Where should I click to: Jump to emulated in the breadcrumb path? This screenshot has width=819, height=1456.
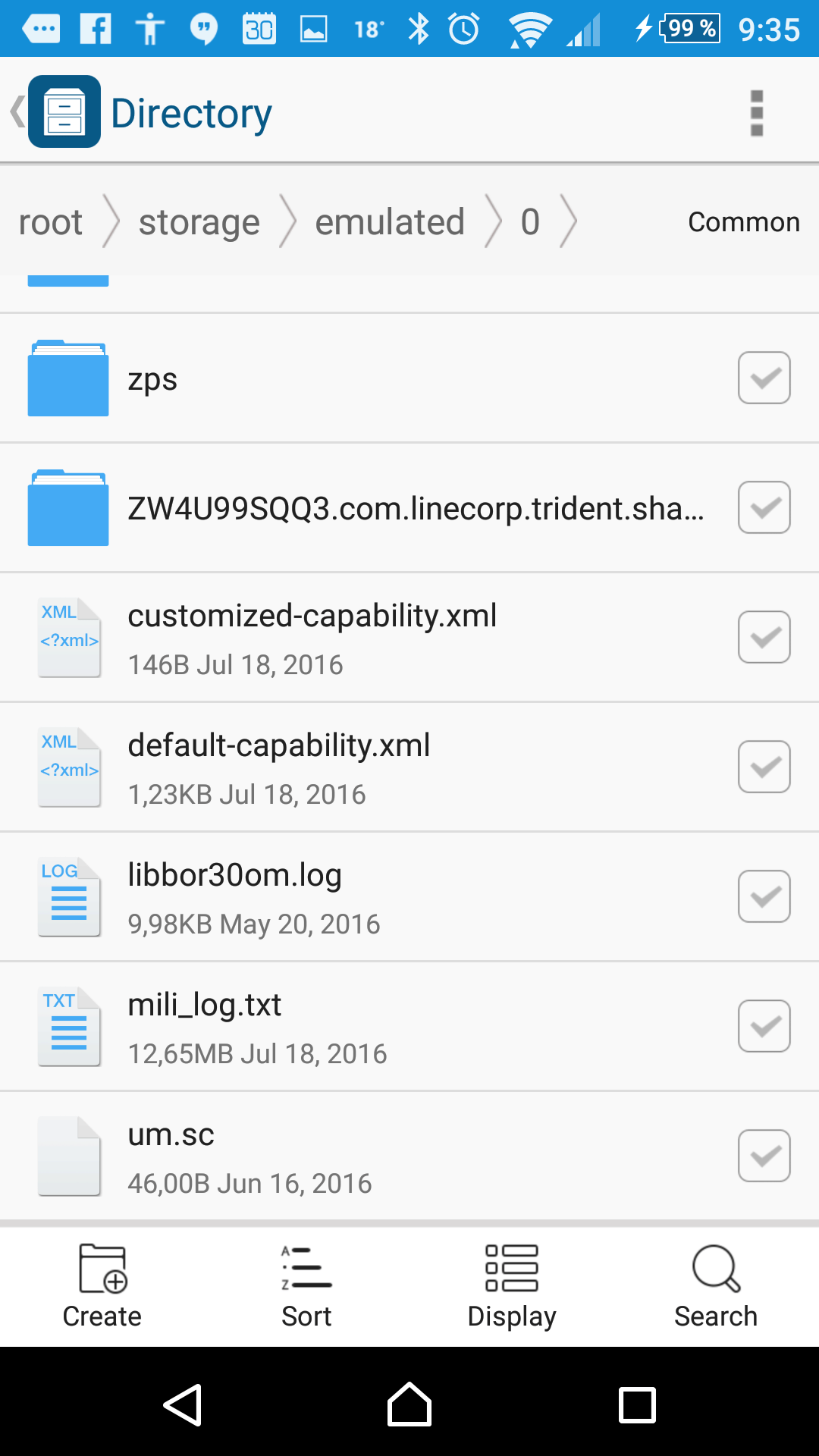[x=389, y=222]
